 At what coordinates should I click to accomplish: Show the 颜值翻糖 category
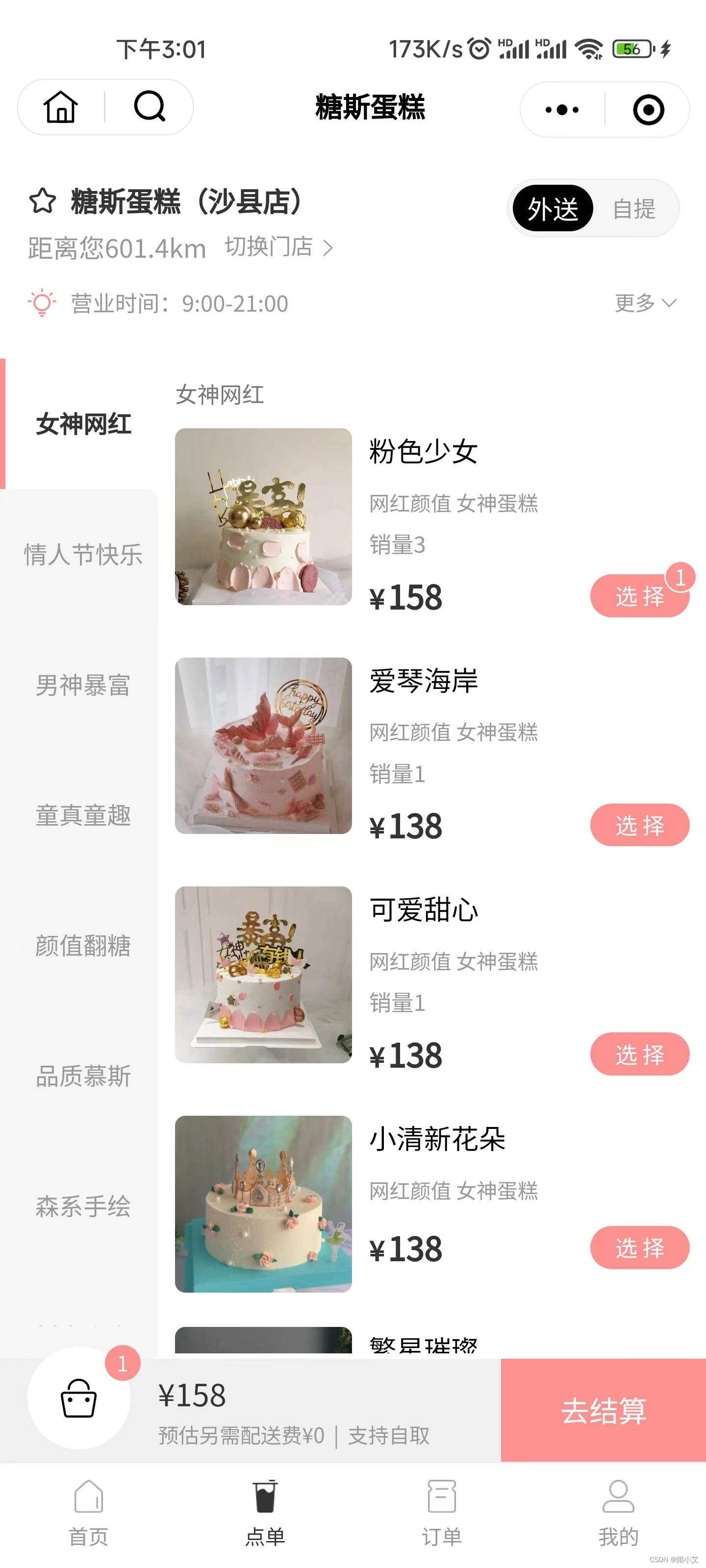click(83, 945)
